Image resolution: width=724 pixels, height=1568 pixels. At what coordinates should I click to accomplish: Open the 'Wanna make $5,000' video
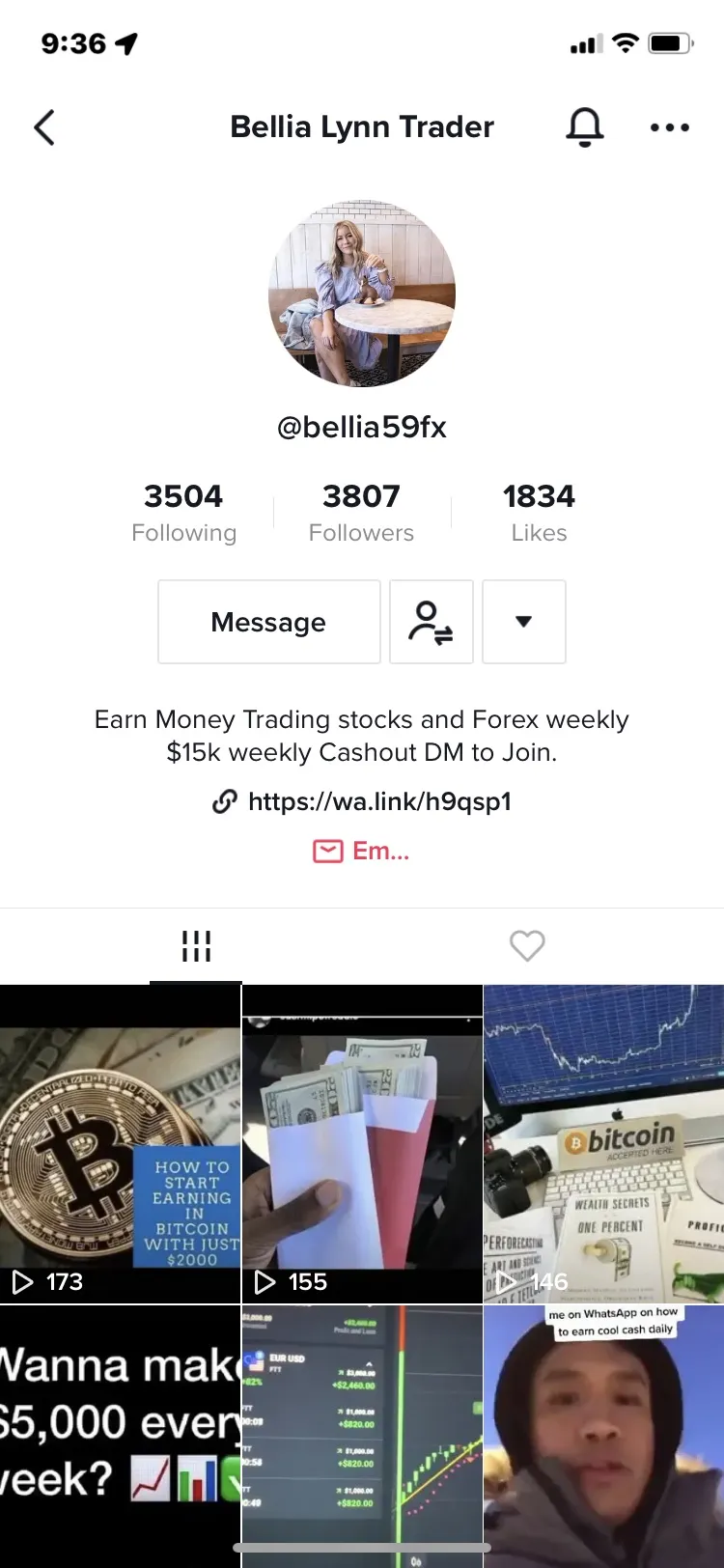point(120,1437)
